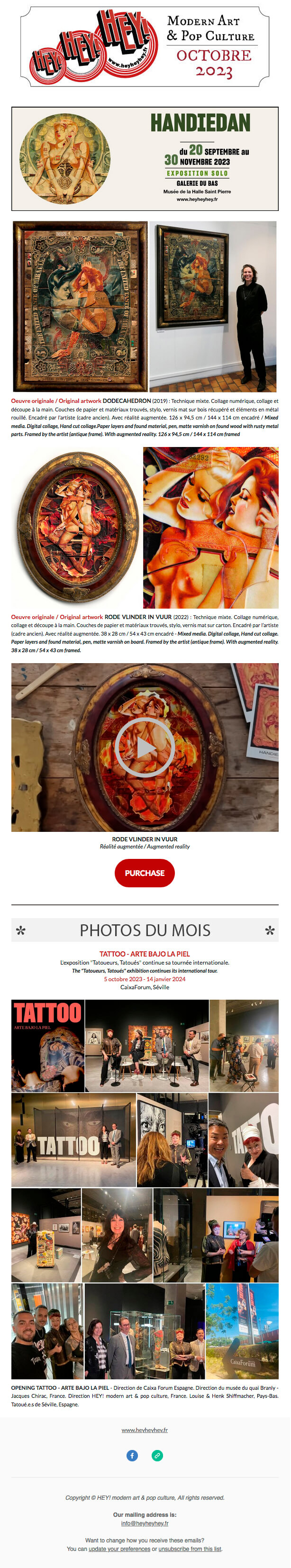The height and width of the screenshot is (1568, 291).
Task: Open the update your preferences link
Action: (x=119, y=1549)
